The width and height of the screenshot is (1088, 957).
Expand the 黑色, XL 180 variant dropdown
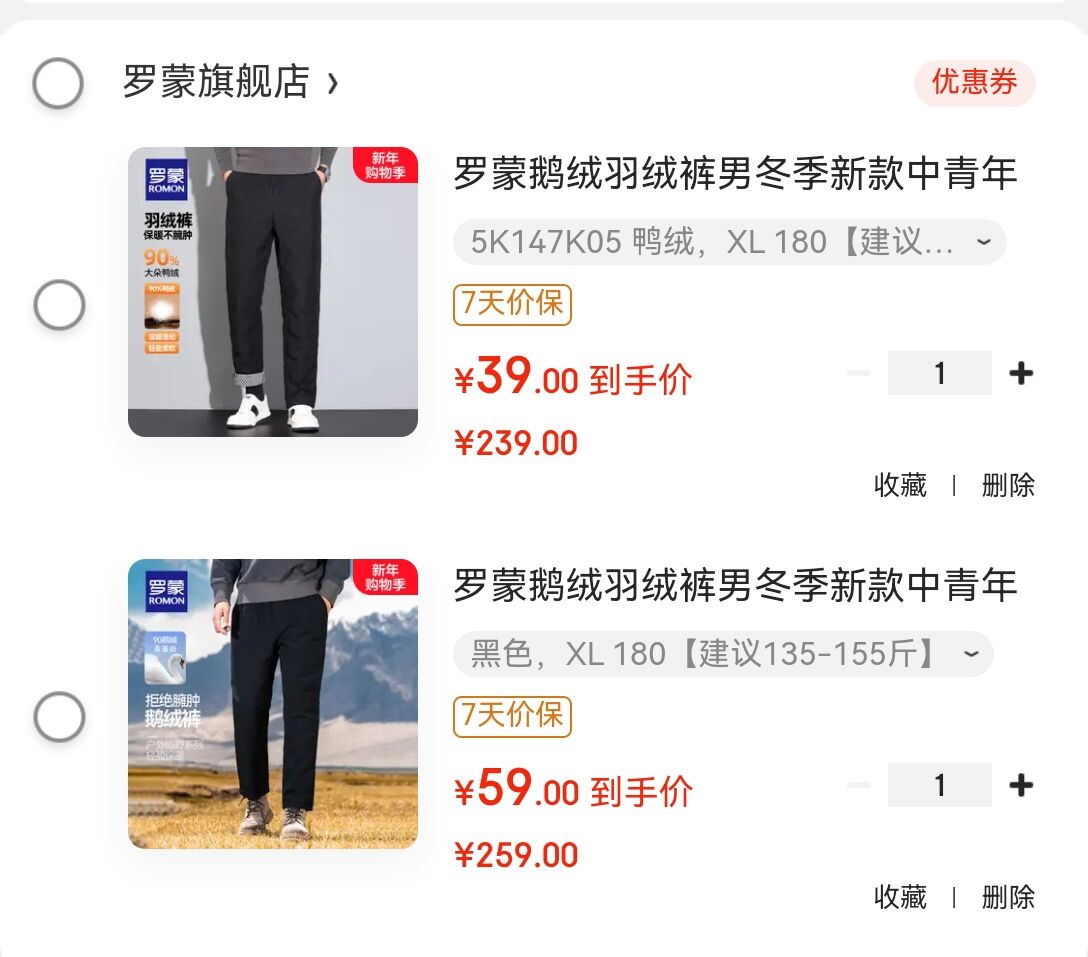723,654
